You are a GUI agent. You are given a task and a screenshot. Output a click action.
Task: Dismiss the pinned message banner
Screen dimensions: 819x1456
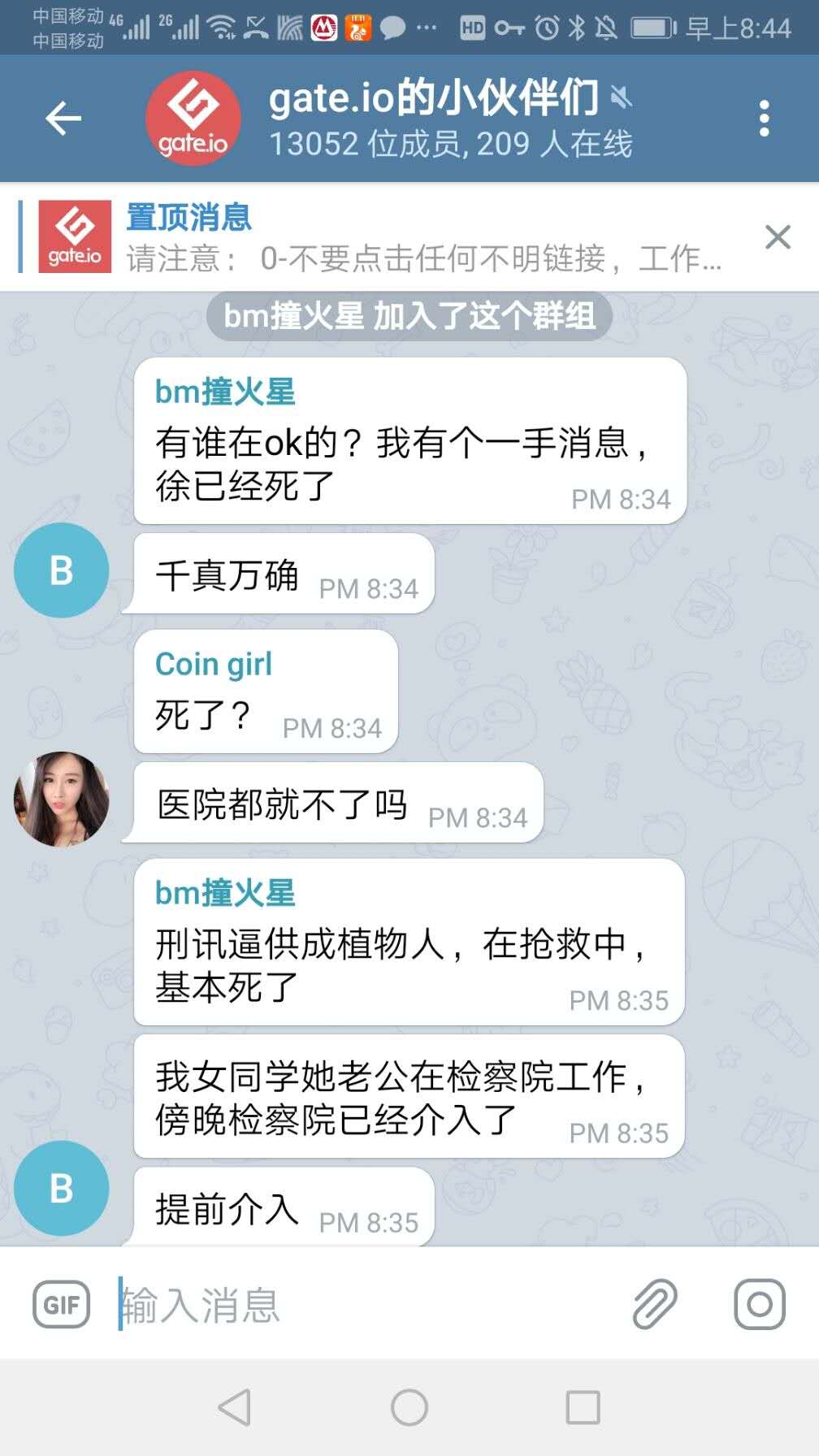(778, 237)
